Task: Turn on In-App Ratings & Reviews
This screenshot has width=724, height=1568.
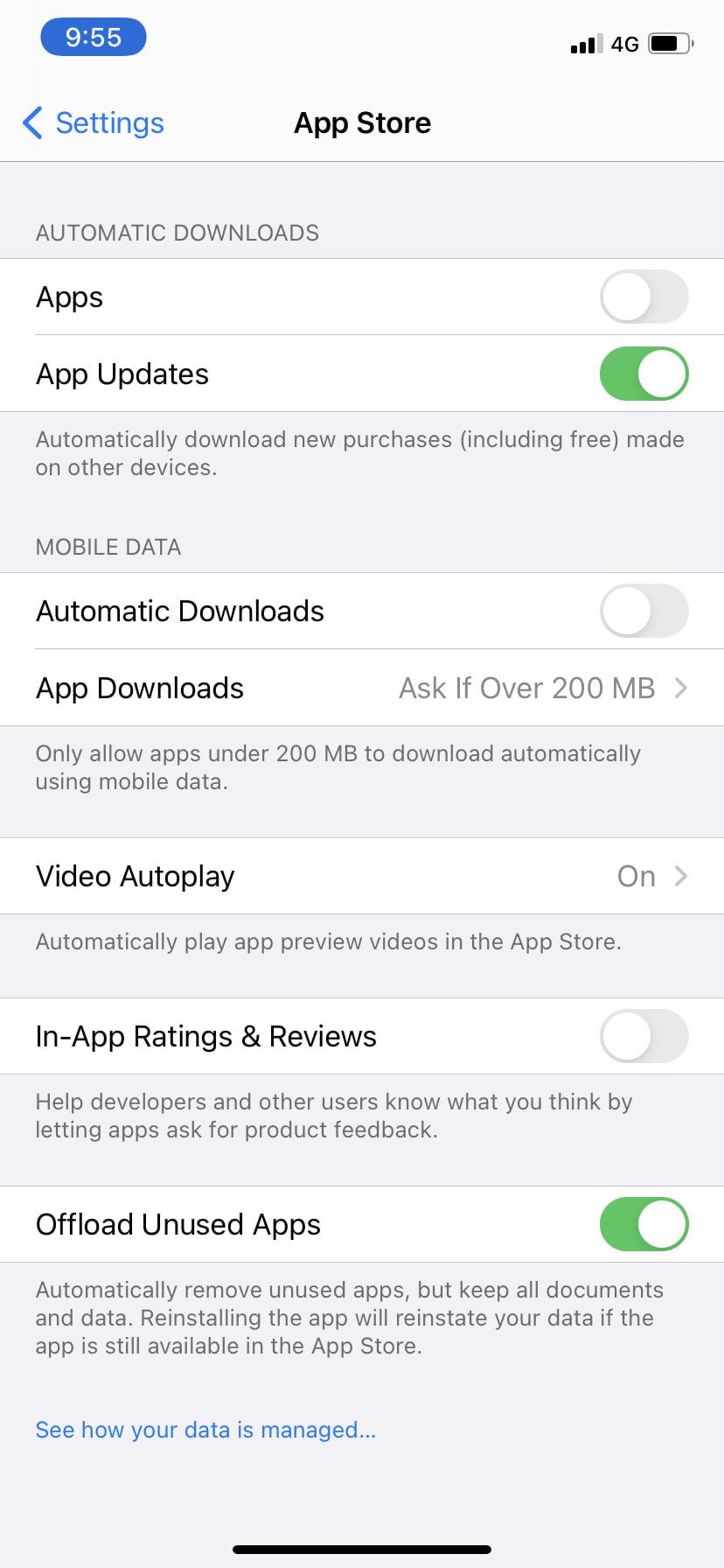Action: pos(644,1036)
